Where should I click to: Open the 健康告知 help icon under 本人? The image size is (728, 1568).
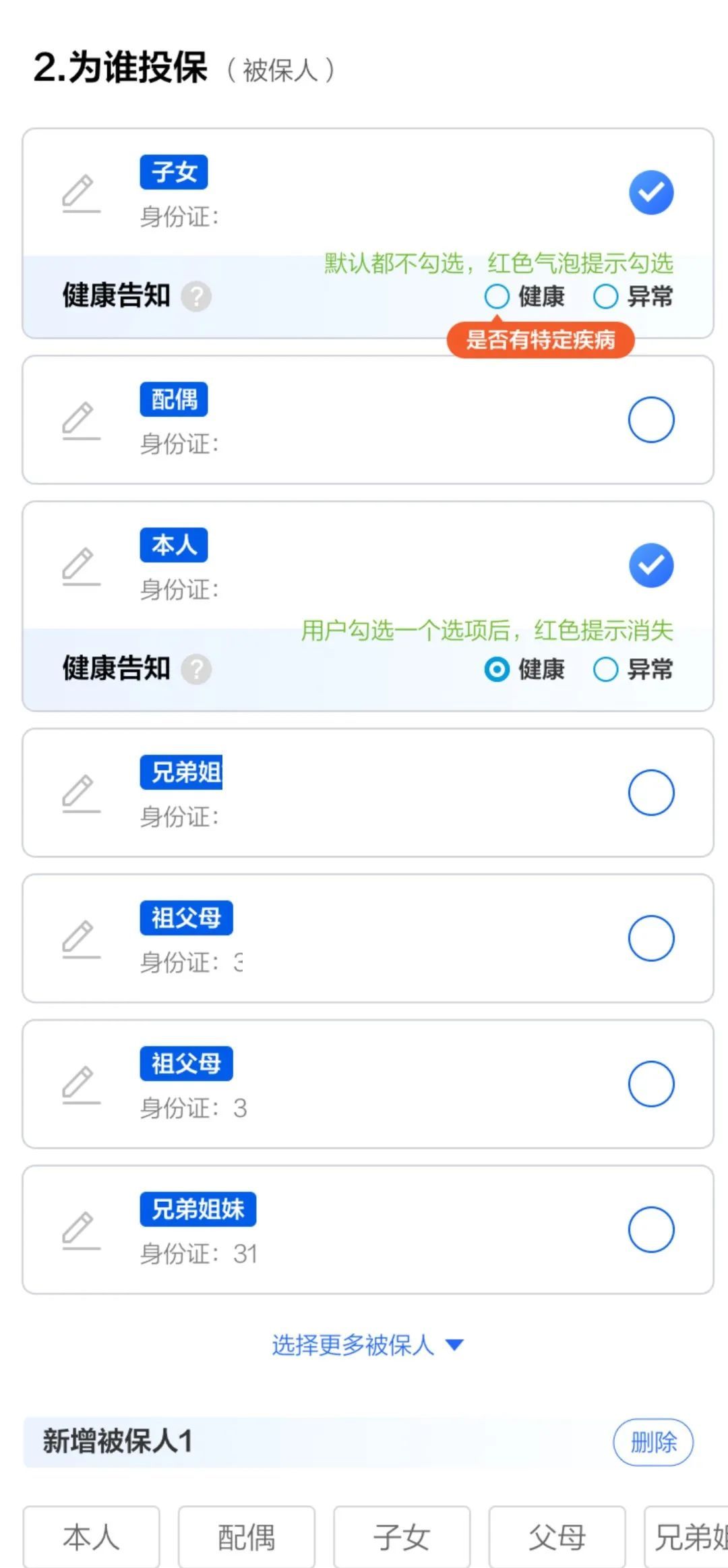point(197,669)
